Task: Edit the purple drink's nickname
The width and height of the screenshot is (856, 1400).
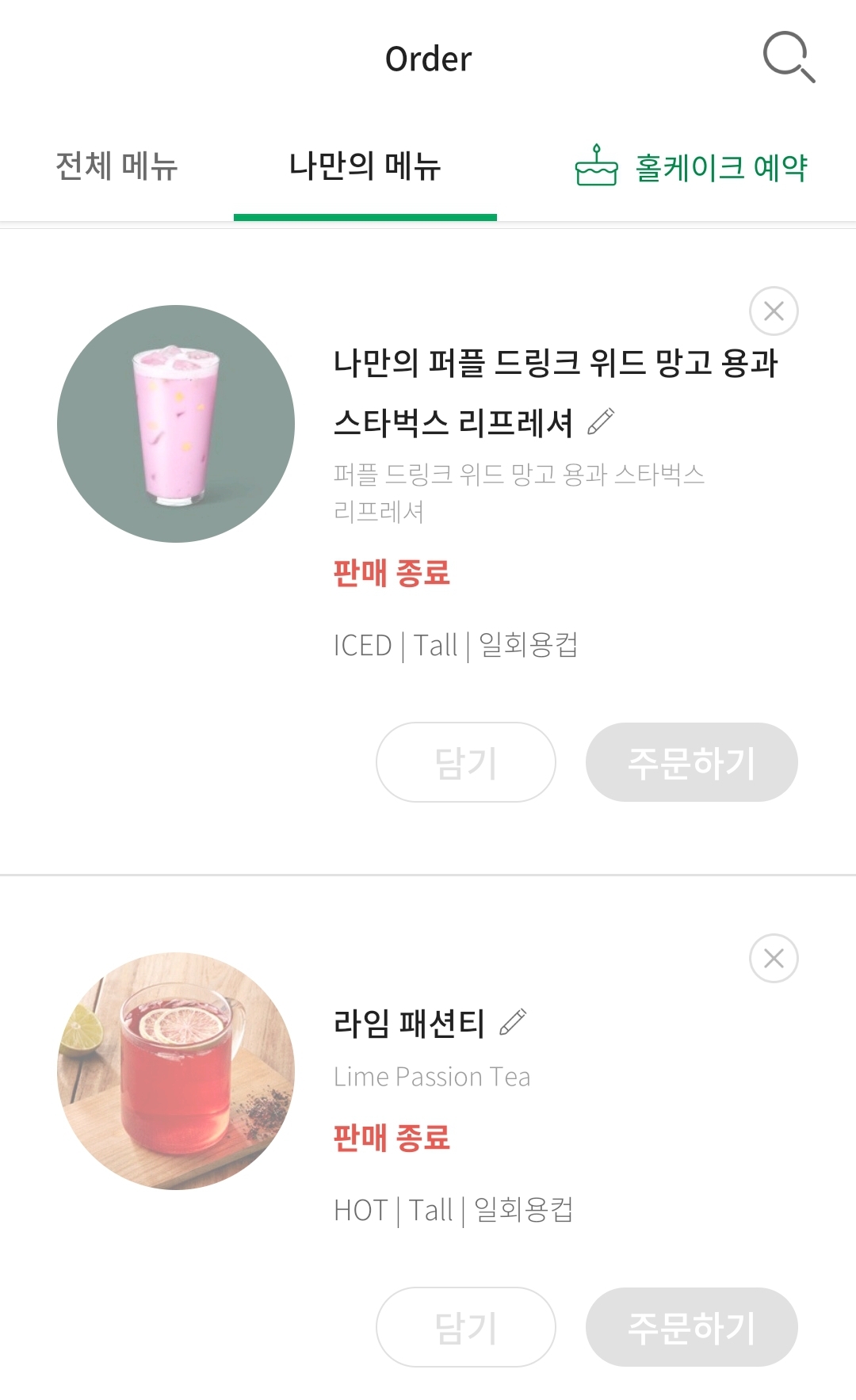Action: (601, 422)
